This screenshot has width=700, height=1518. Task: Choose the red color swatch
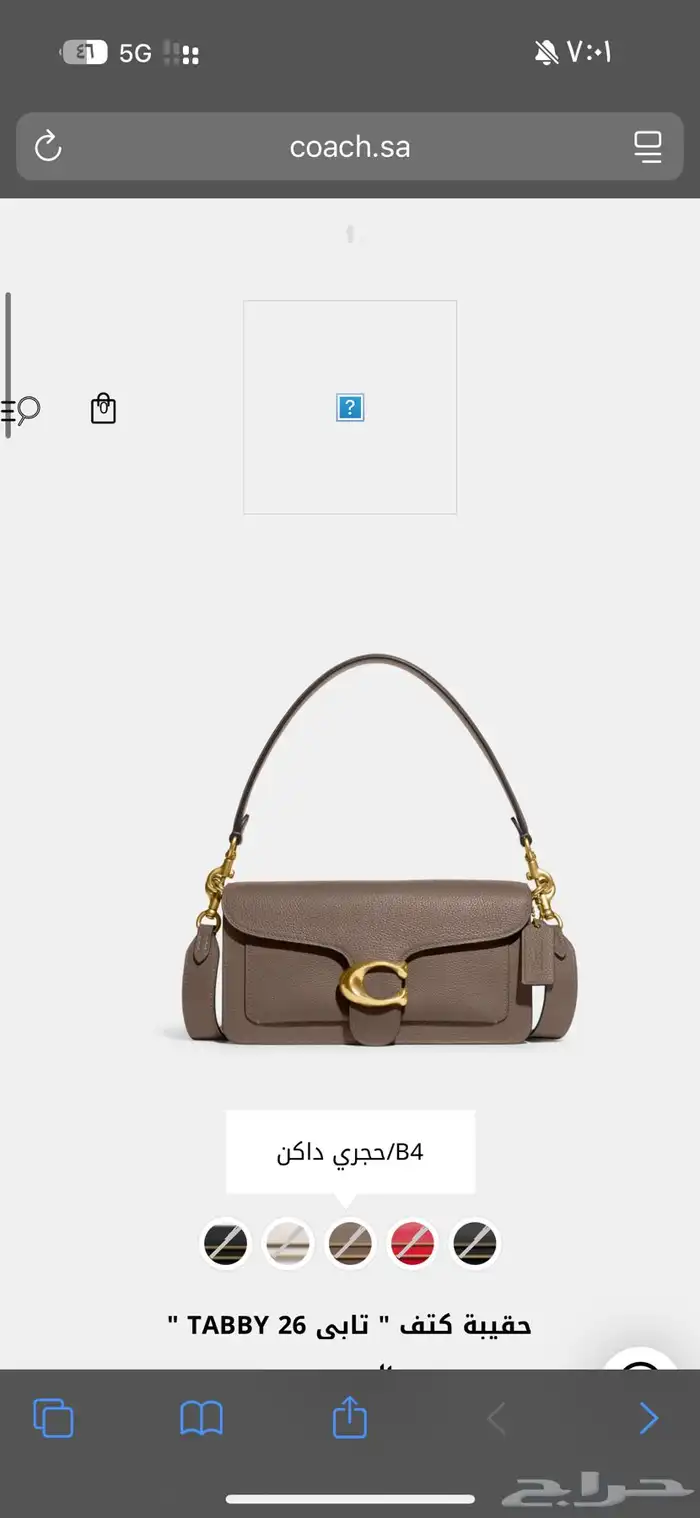point(413,1244)
